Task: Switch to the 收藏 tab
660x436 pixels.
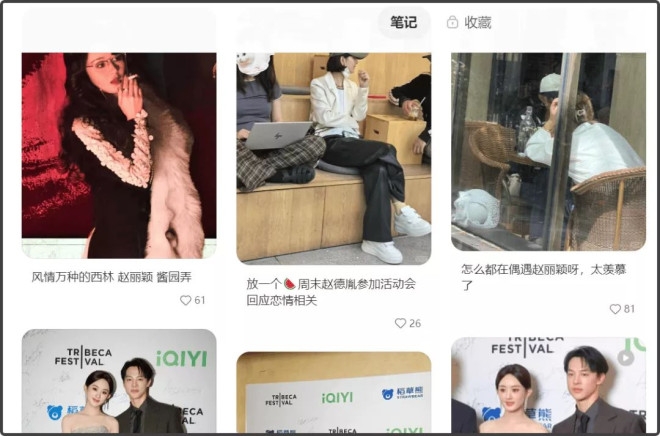Action: (469, 22)
